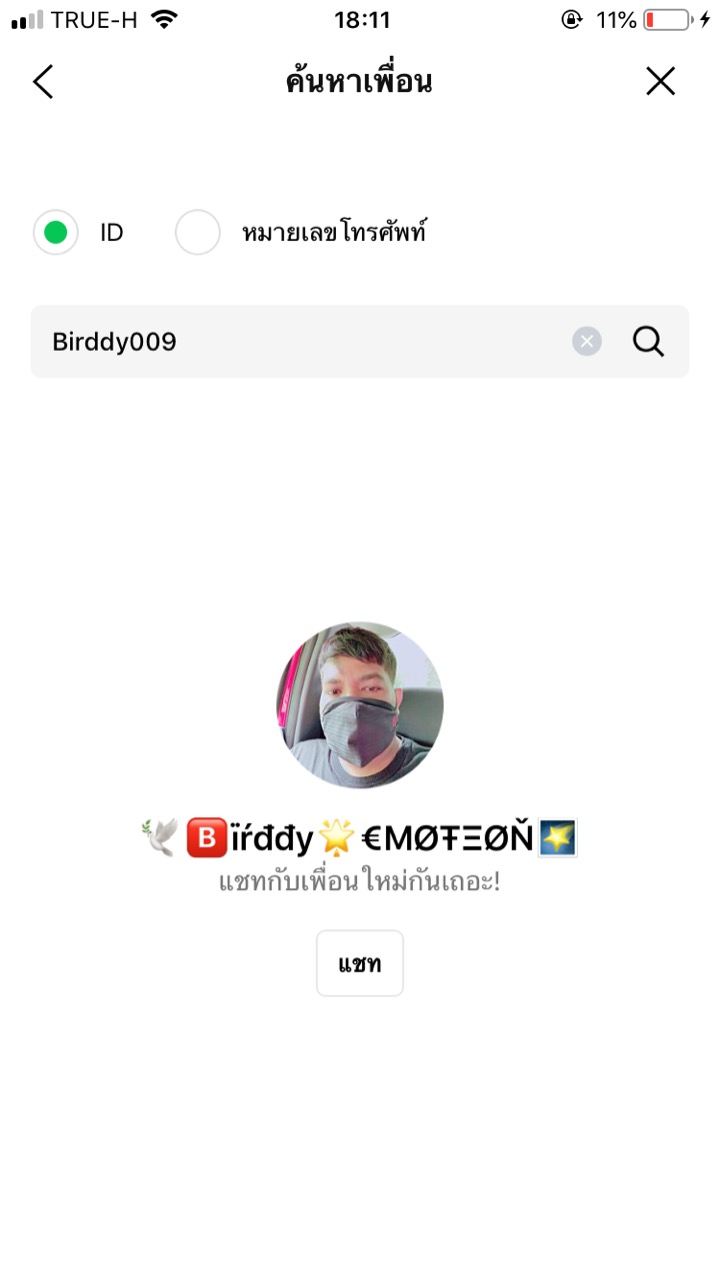719x1280 pixels.
Task: Run the search with the magnifier icon
Action: pos(648,342)
